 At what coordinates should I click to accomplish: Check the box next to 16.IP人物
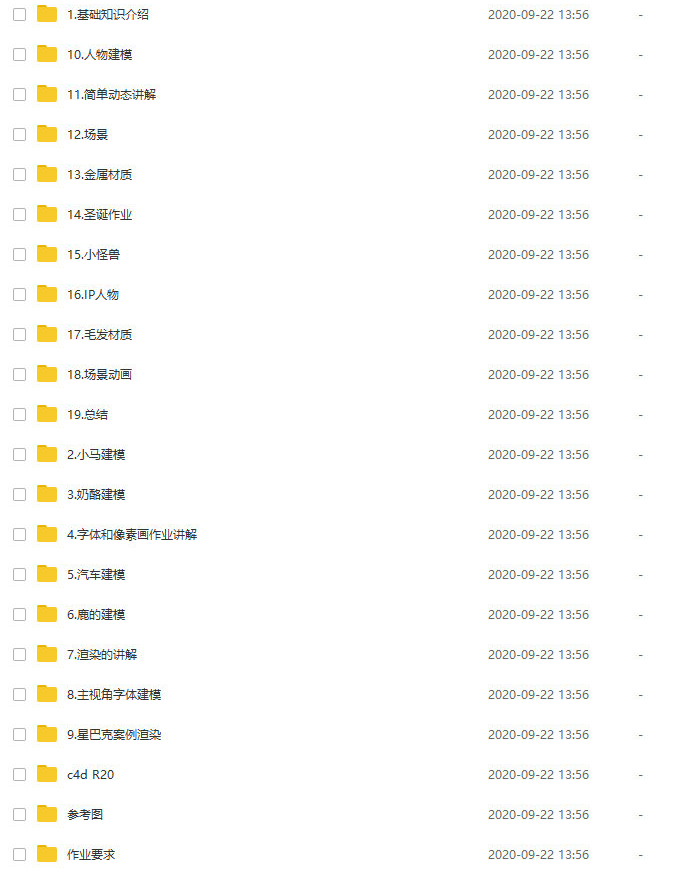click(19, 295)
